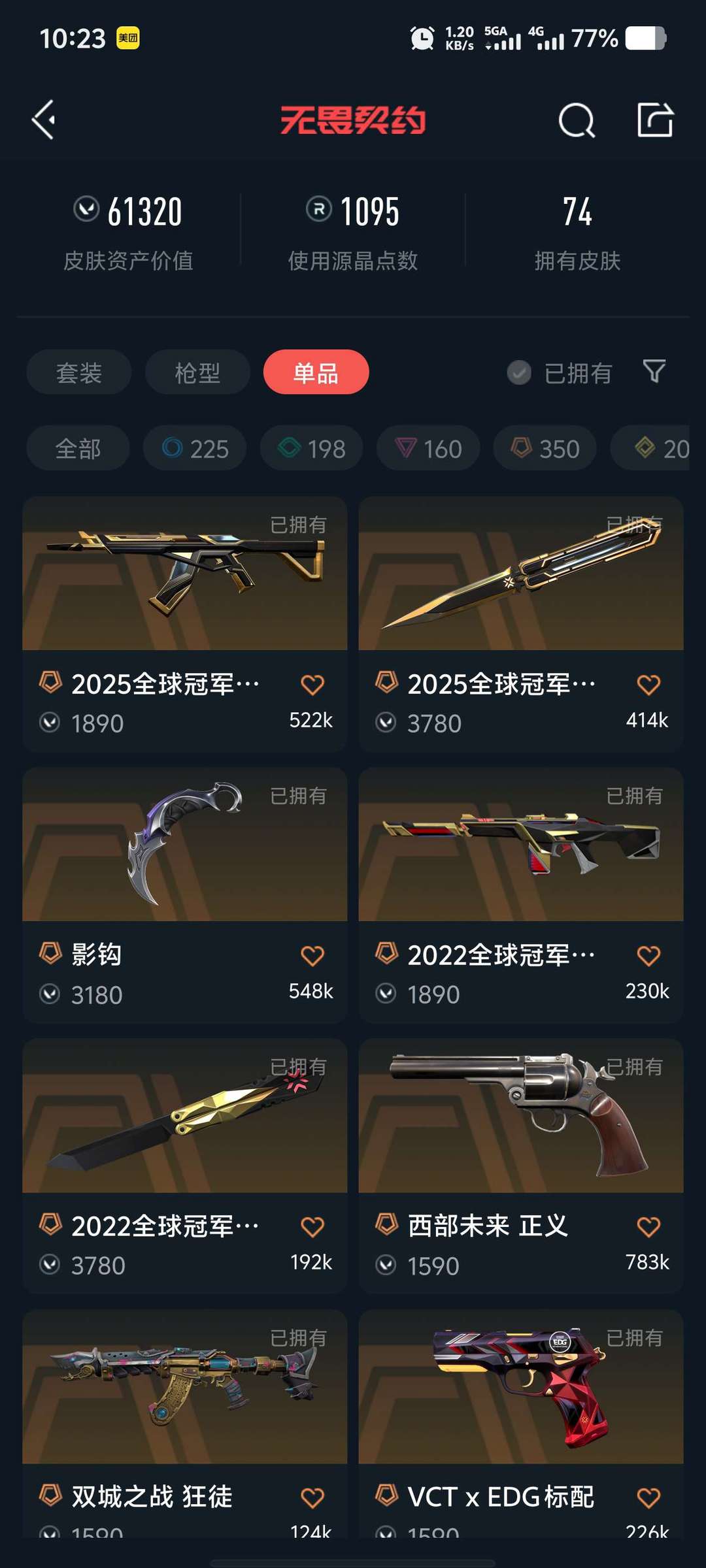Image resolution: width=706 pixels, height=1568 pixels.
Task: Open the search icon
Action: click(577, 120)
